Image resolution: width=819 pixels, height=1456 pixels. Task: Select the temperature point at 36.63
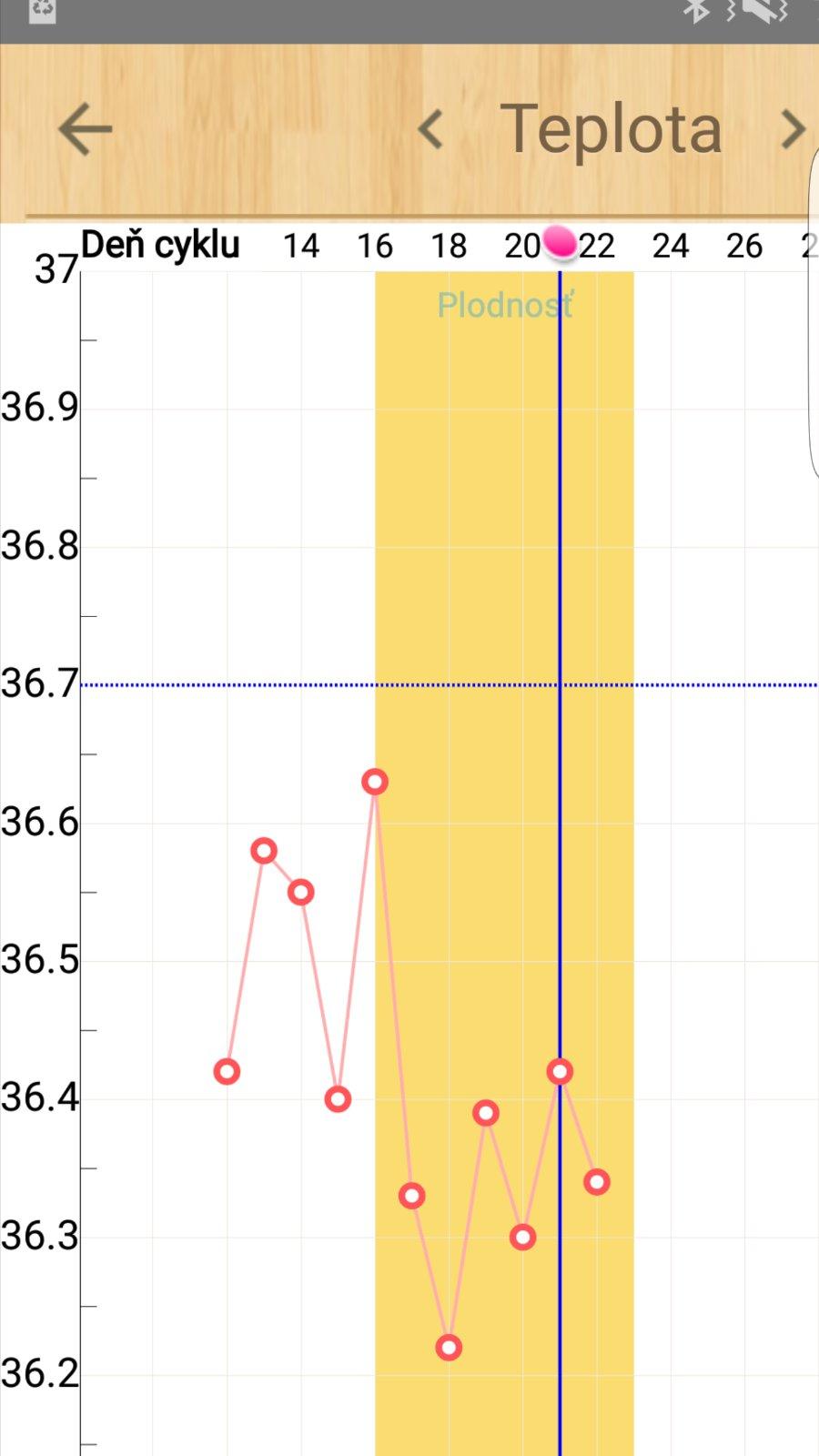tap(375, 782)
